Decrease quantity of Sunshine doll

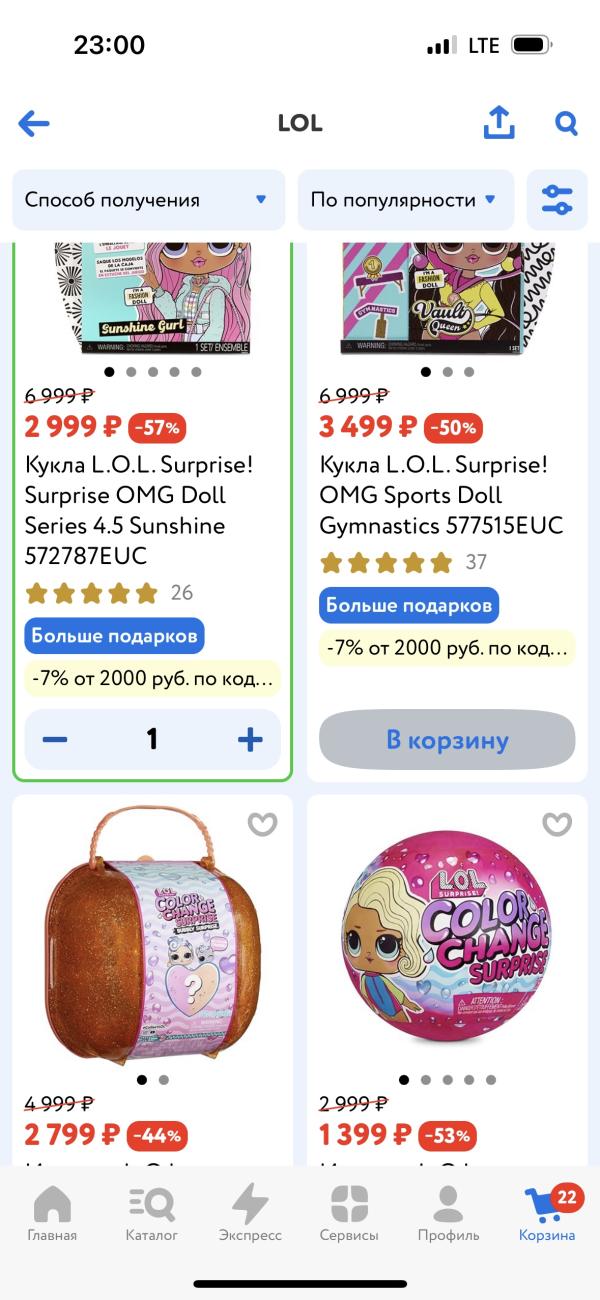click(56, 740)
